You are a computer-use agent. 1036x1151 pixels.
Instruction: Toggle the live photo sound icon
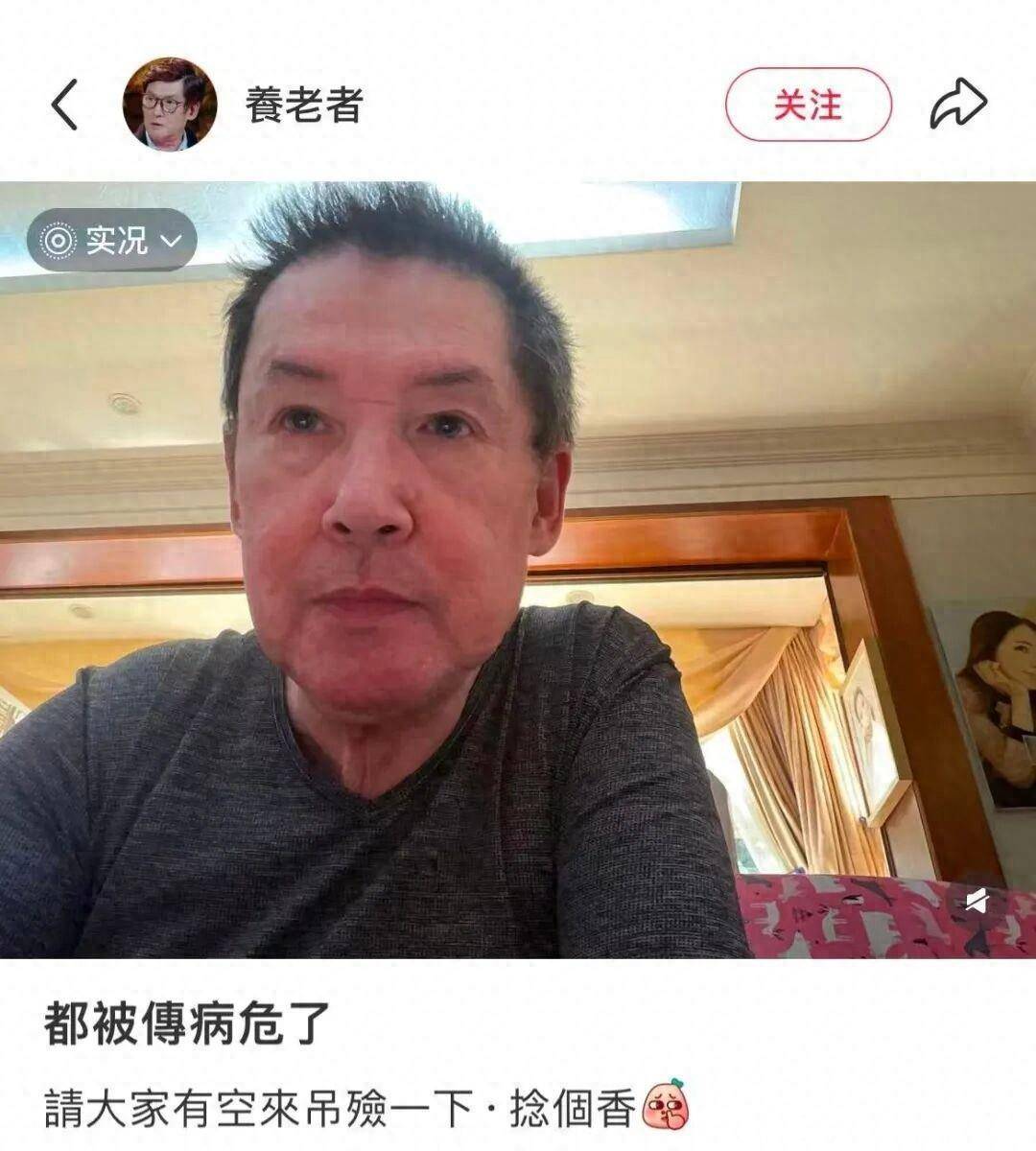(977, 903)
